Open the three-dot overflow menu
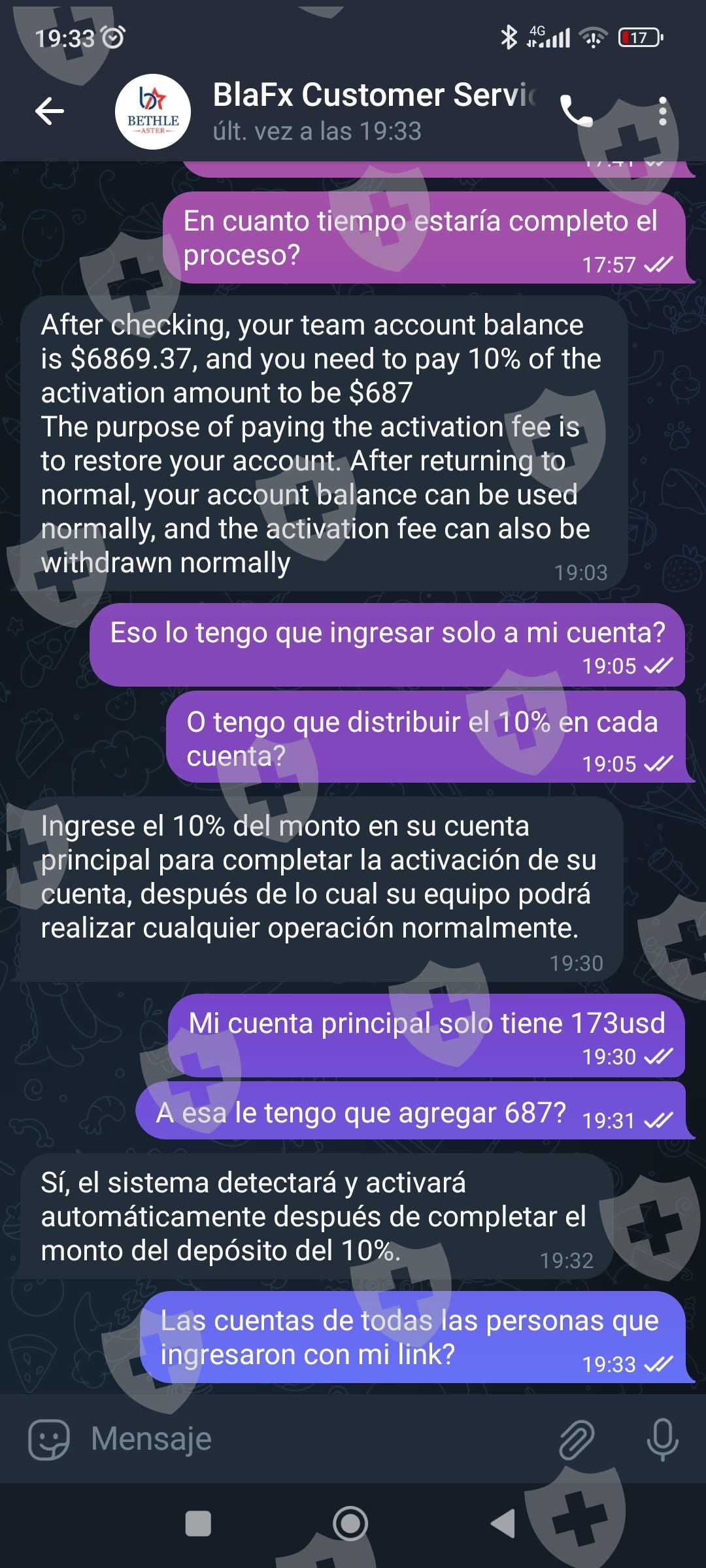The width and height of the screenshot is (706, 1568). pyautogui.click(x=663, y=111)
